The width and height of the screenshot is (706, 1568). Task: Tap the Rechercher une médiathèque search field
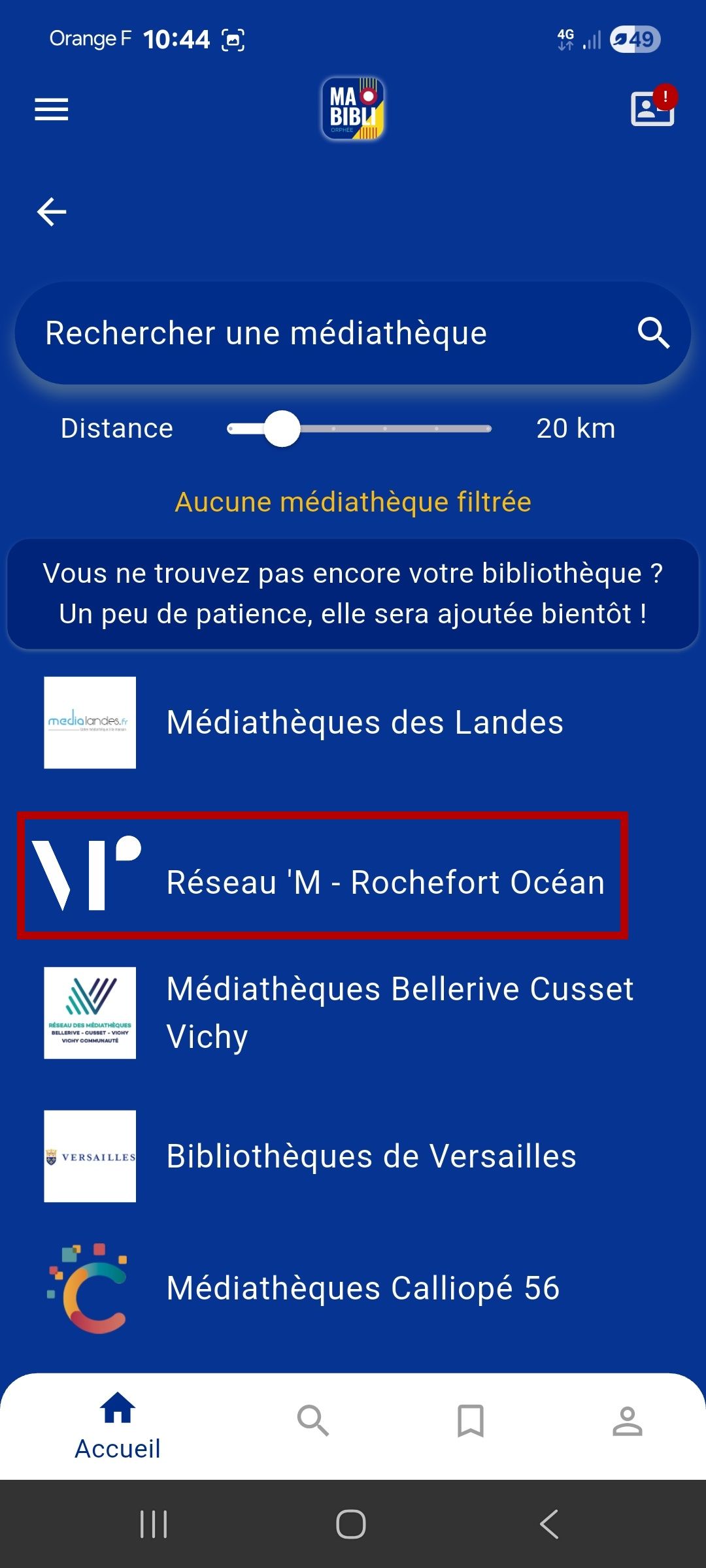tap(327, 333)
